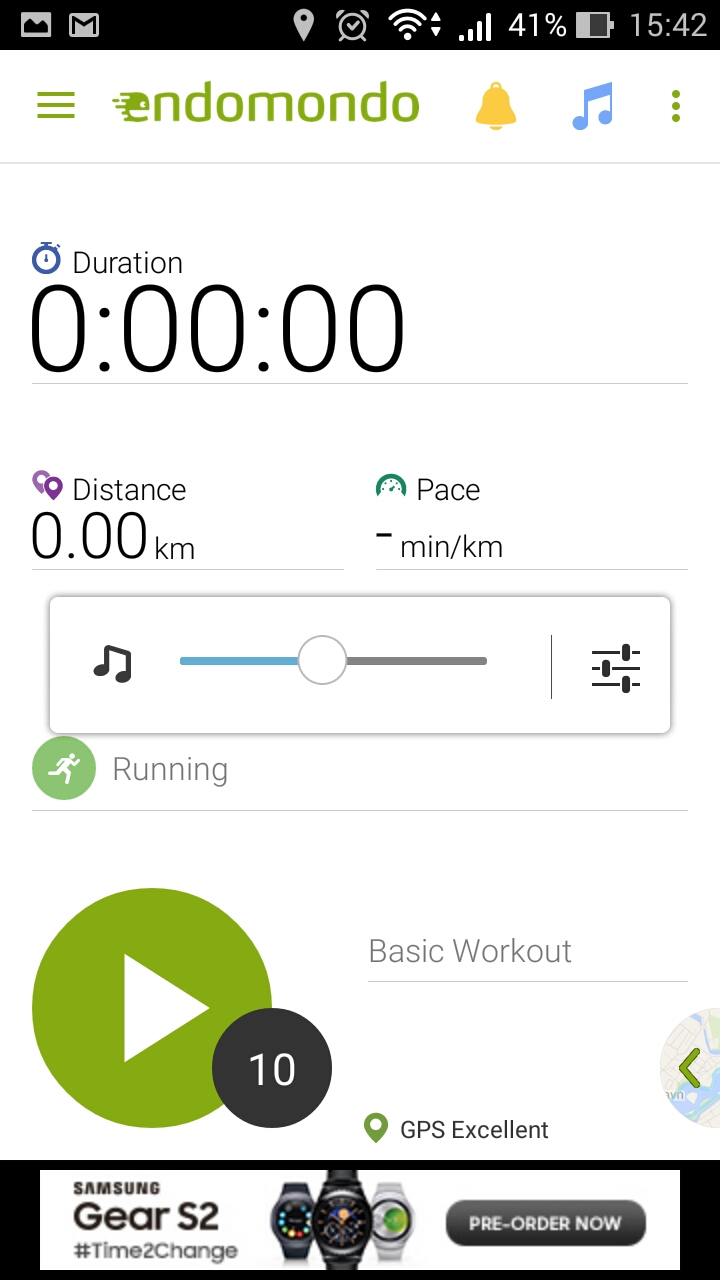720x1280 pixels.
Task: Tap the Pace display field
Action: 531,525
